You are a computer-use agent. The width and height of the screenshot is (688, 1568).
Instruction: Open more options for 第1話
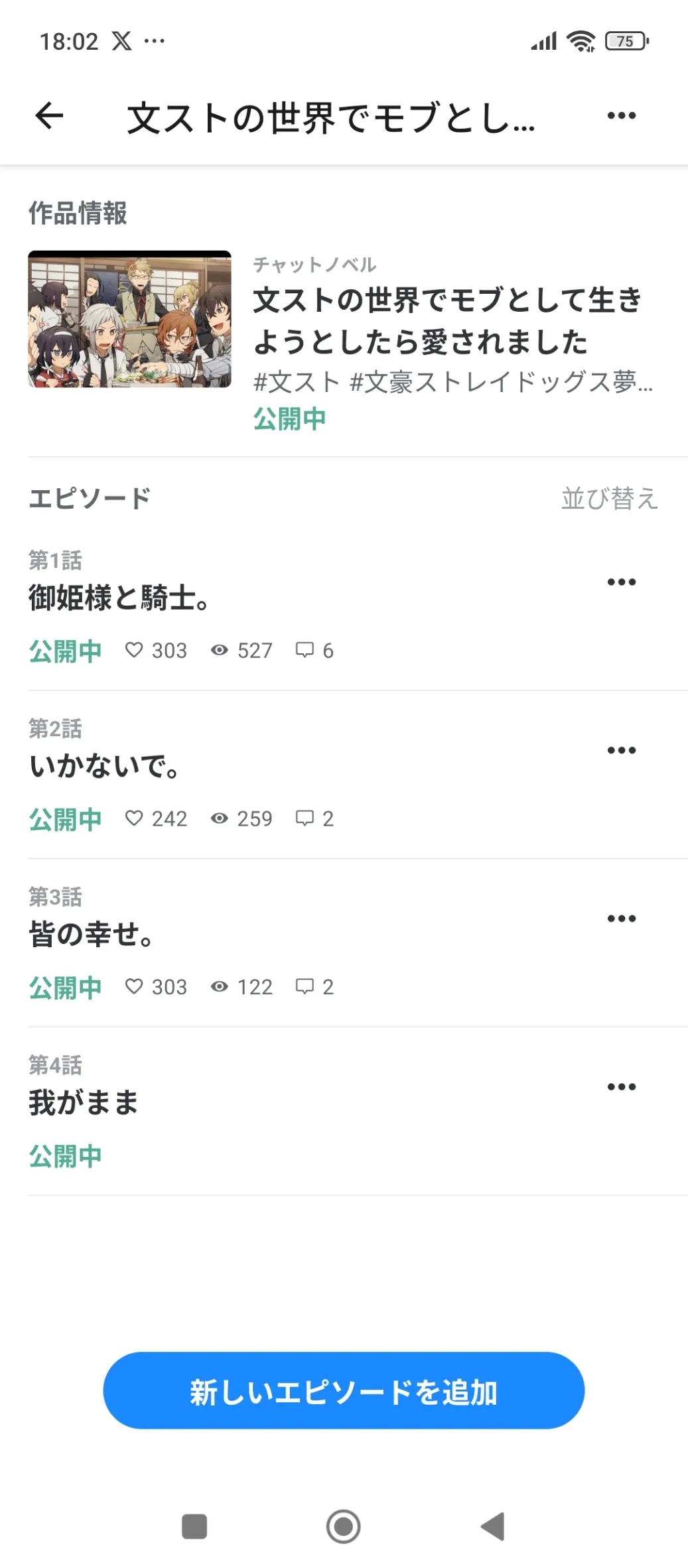(621, 582)
